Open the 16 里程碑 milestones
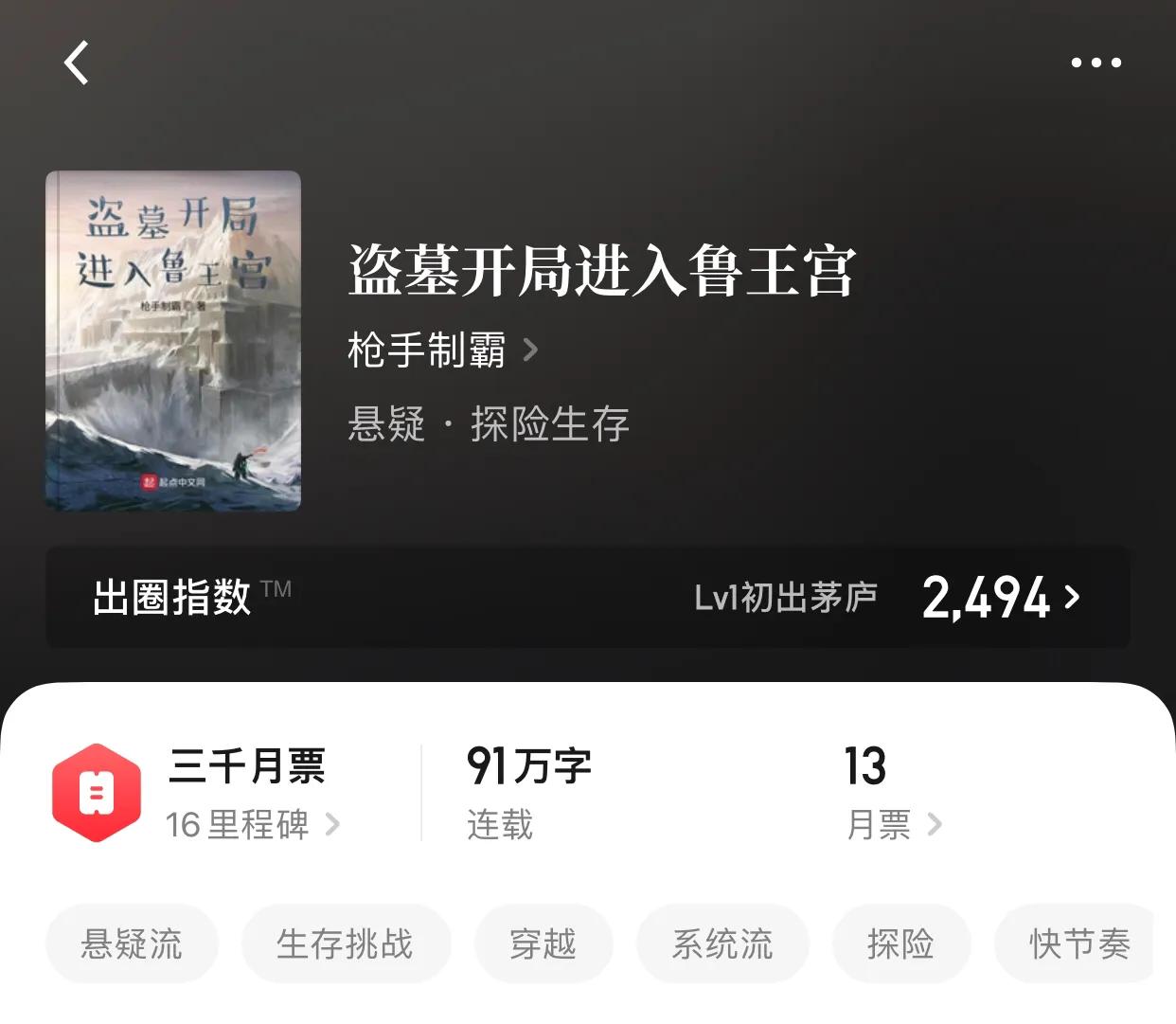Viewport: 1176px width, 1024px height. [252, 824]
